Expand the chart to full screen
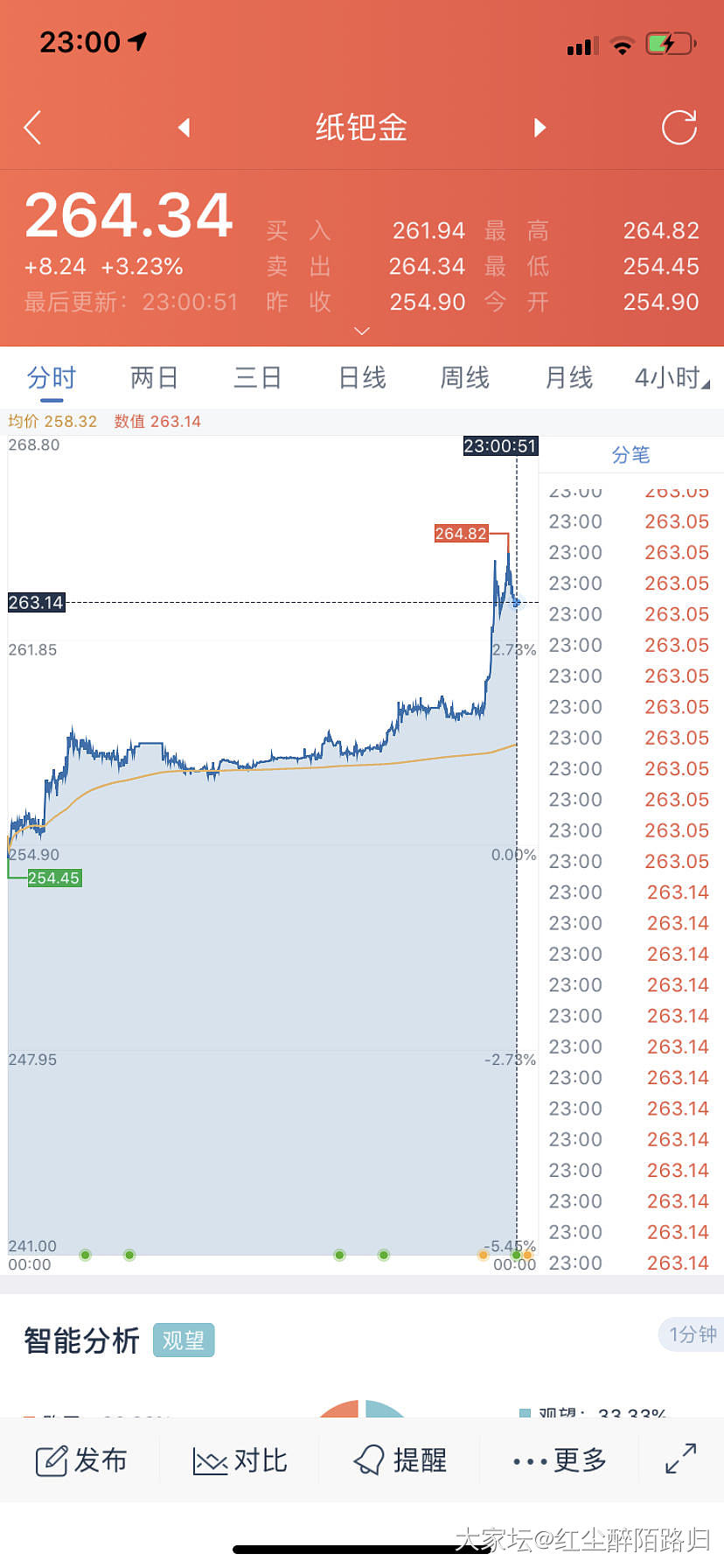 pos(680,1459)
